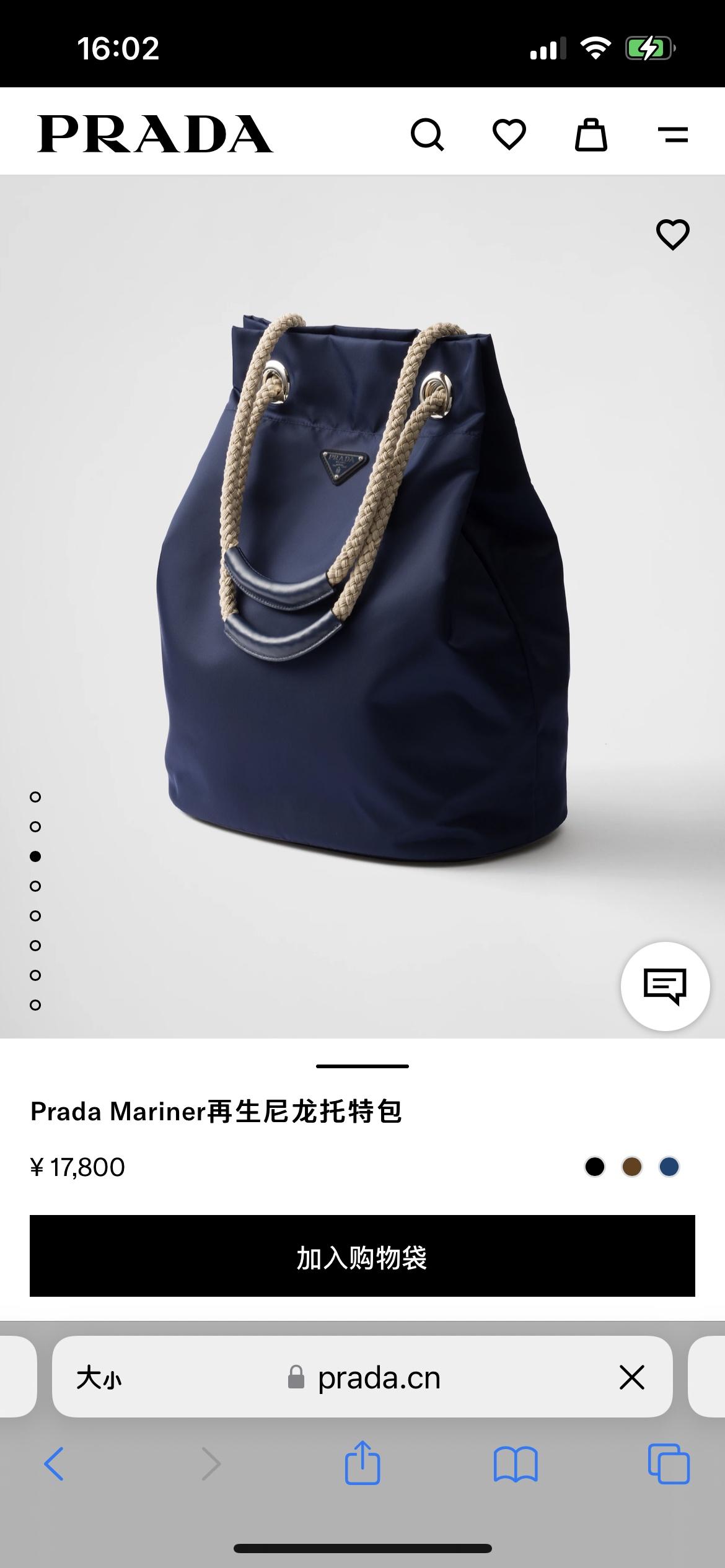The image size is (725, 1568).
Task: Open browser bookmarks
Action: (516, 1464)
